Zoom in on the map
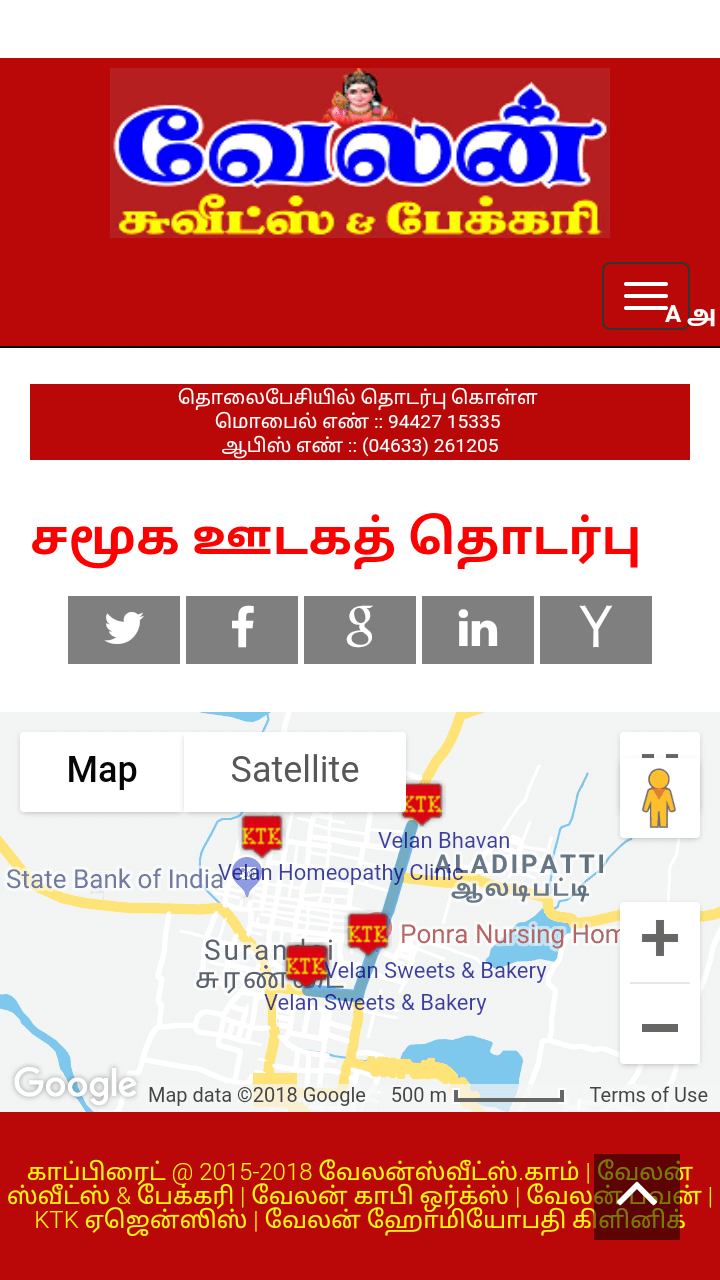This screenshot has height=1280, width=720. point(660,940)
